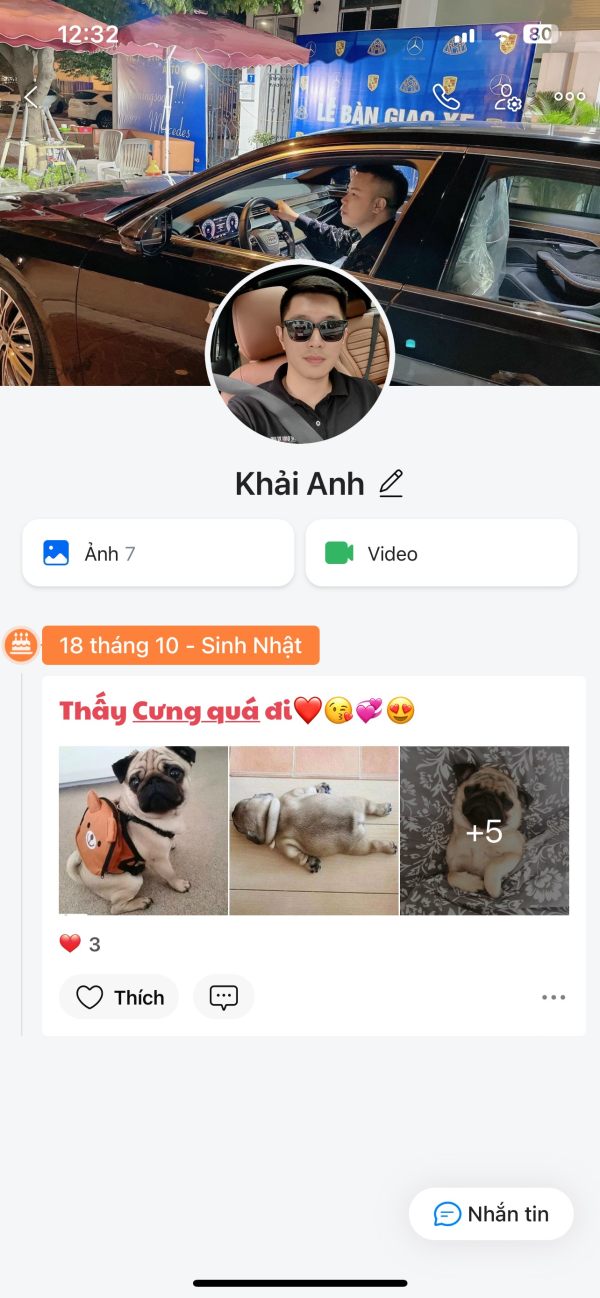View the +5 more photos tile
The image size is (600, 1298).
(x=484, y=830)
